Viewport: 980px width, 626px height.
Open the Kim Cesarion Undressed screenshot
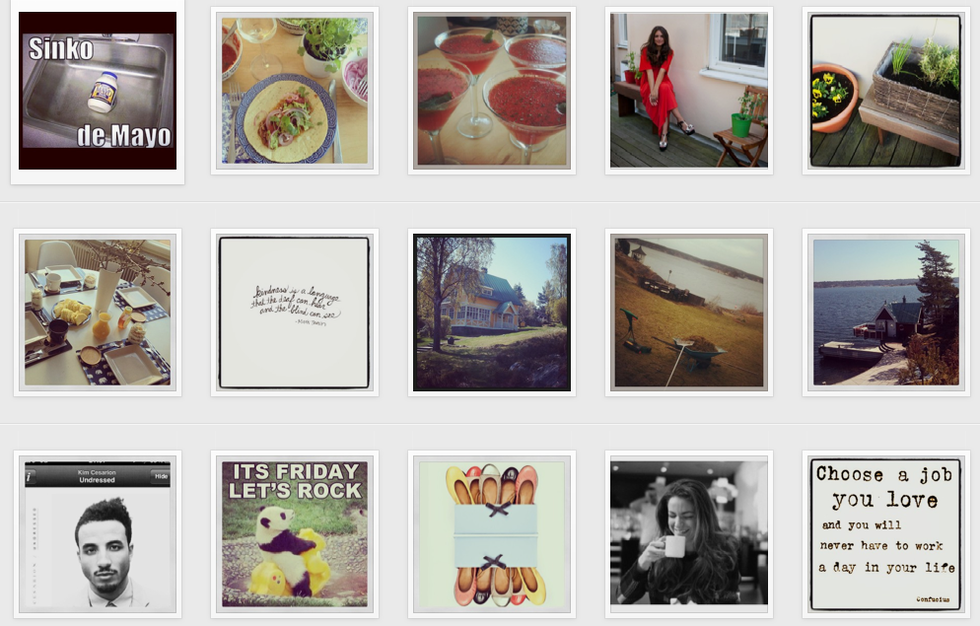[x=97, y=534]
